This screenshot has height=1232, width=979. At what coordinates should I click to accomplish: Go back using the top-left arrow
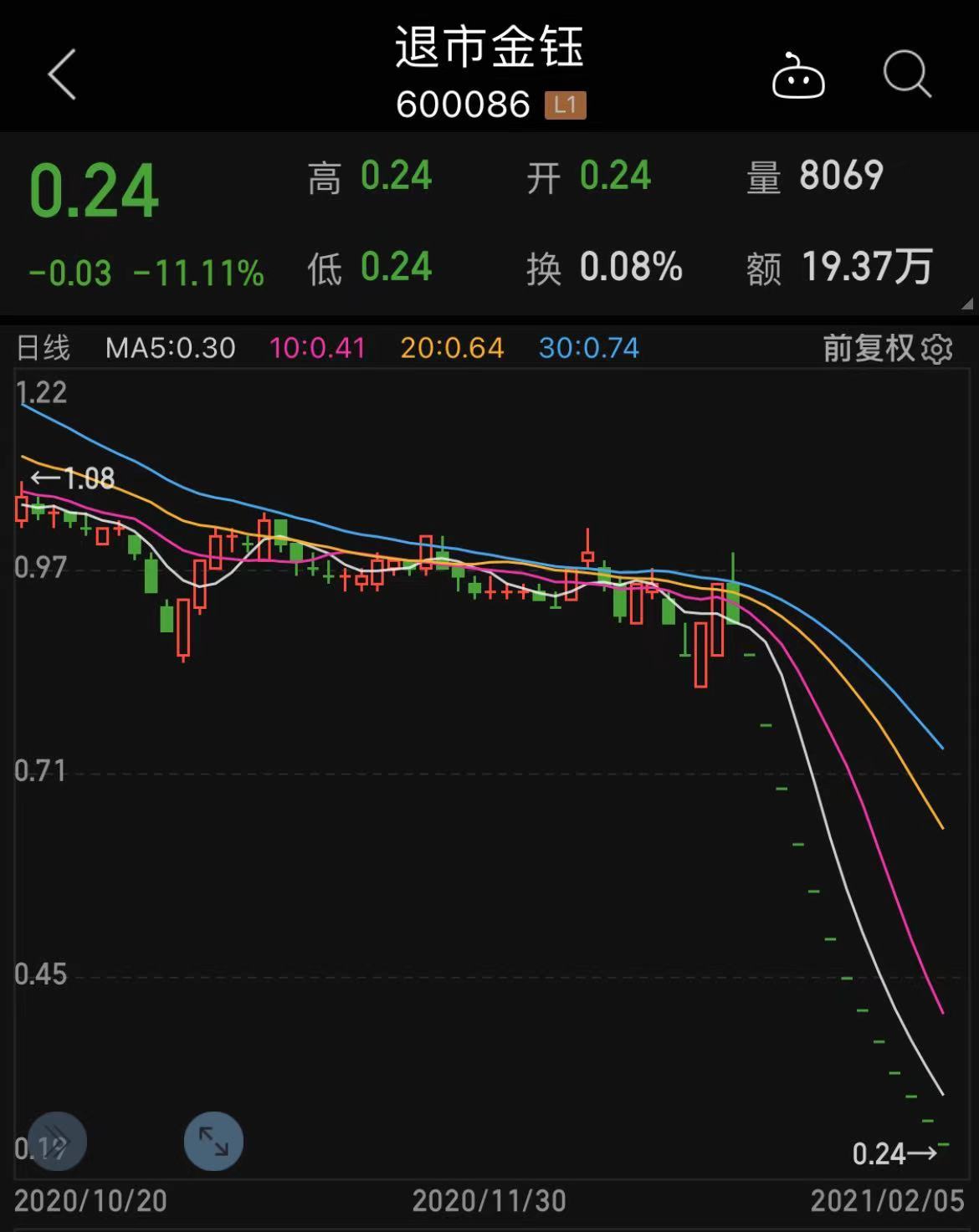coord(62,75)
